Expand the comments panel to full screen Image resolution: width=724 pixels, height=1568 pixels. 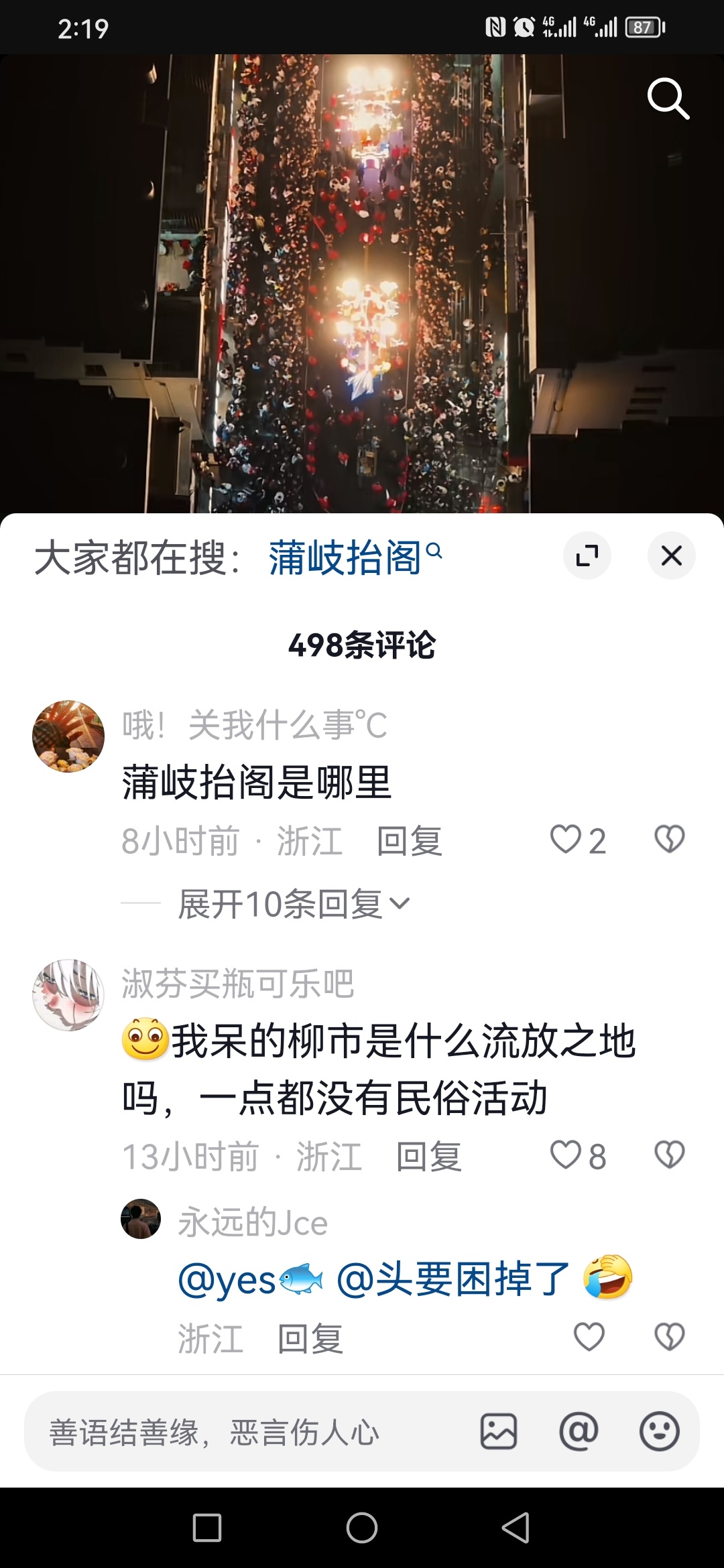coord(587,556)
